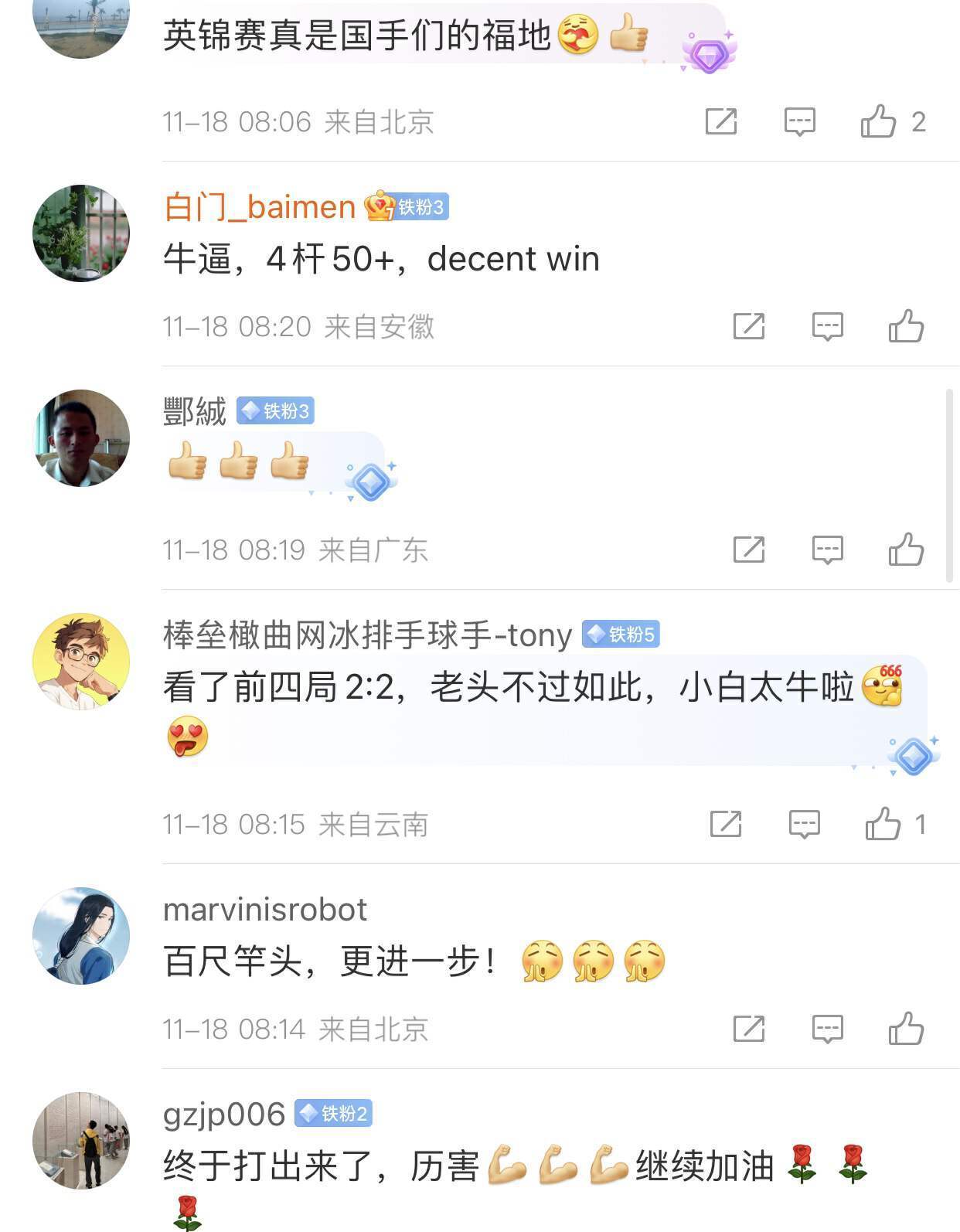View marvinisrobot's avatar profile
This screenshot has width=960, height=1232.
point(81,935)
